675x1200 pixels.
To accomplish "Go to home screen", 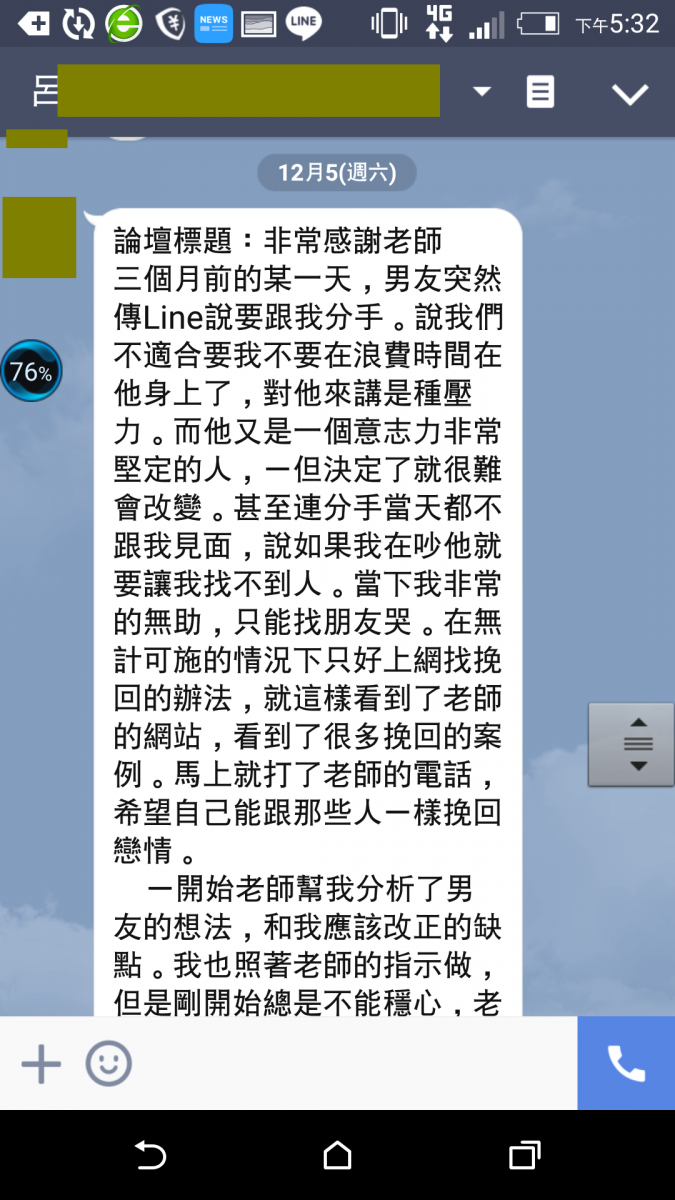I will click(x=338, y=1156).
